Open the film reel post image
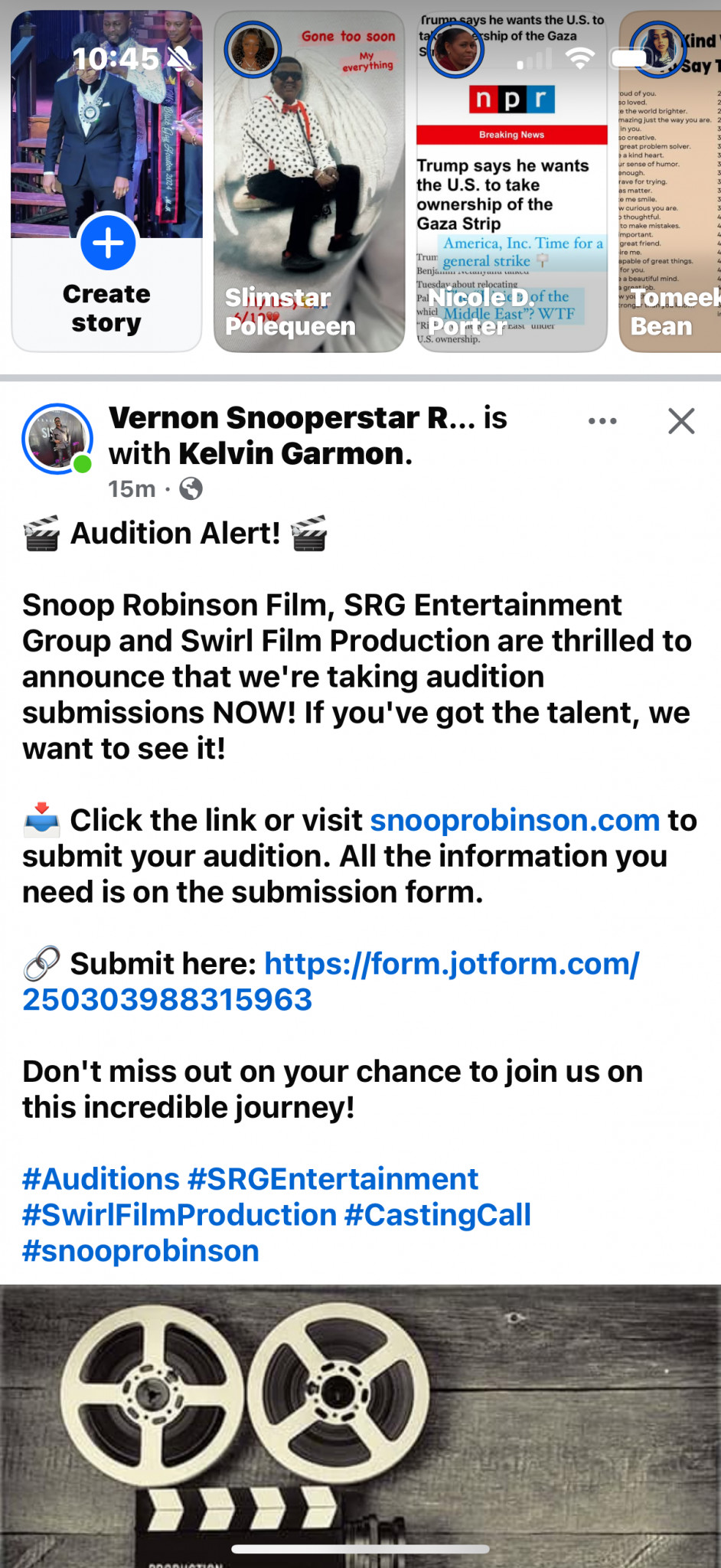721x1568 pixels. (360, 1426)
